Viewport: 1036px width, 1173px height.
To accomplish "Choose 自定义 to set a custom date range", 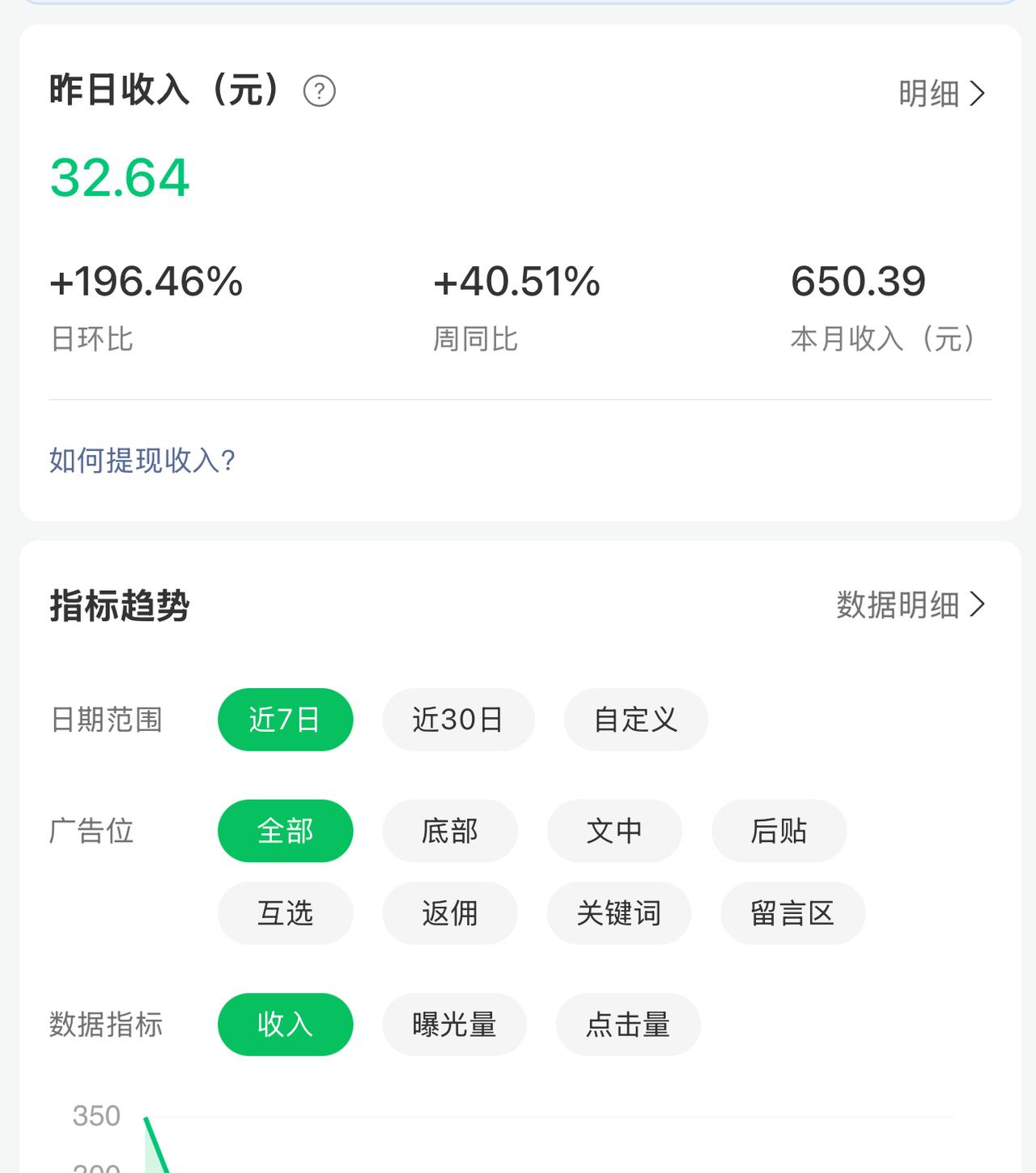I will (635, 720).
